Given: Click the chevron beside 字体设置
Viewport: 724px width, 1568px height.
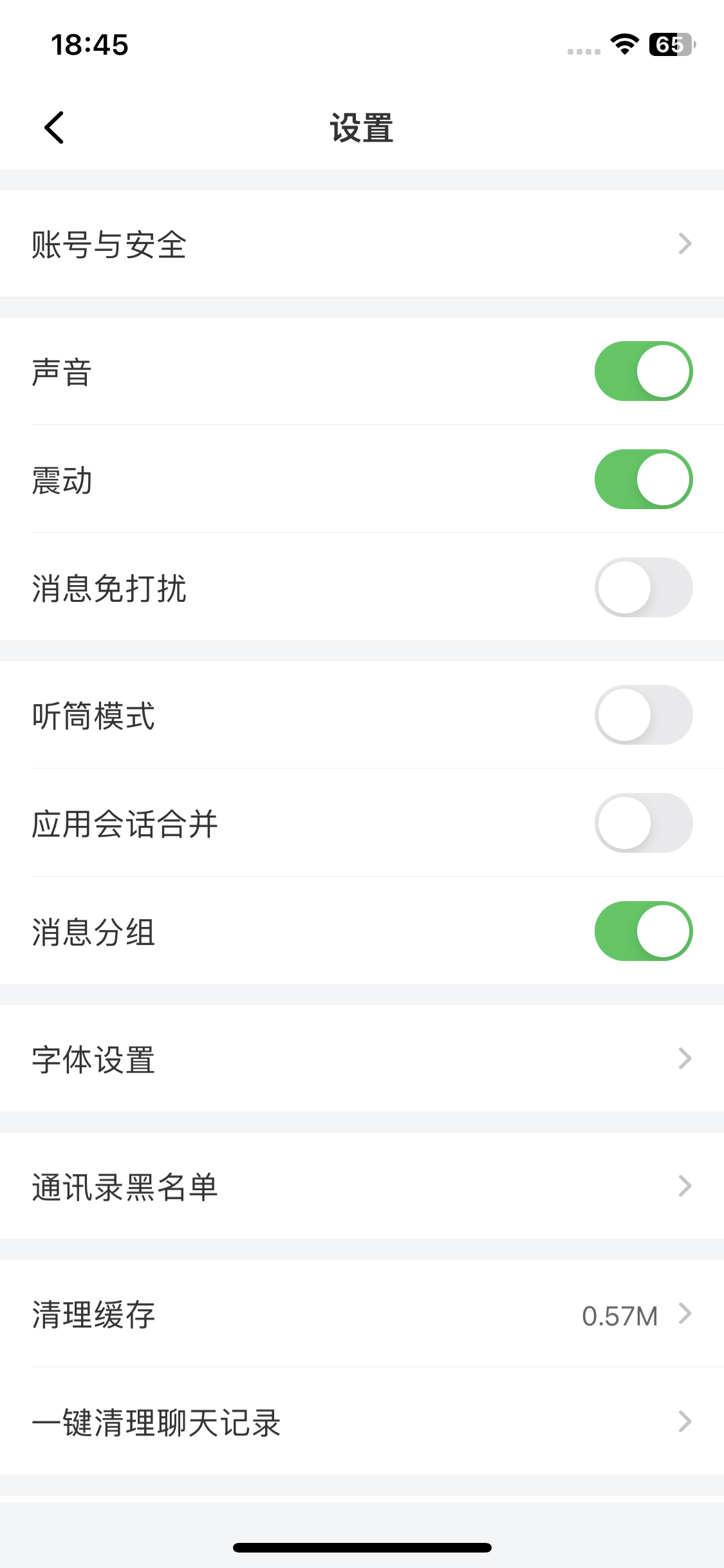Looking at the screenshot, I should [685, 1058].
